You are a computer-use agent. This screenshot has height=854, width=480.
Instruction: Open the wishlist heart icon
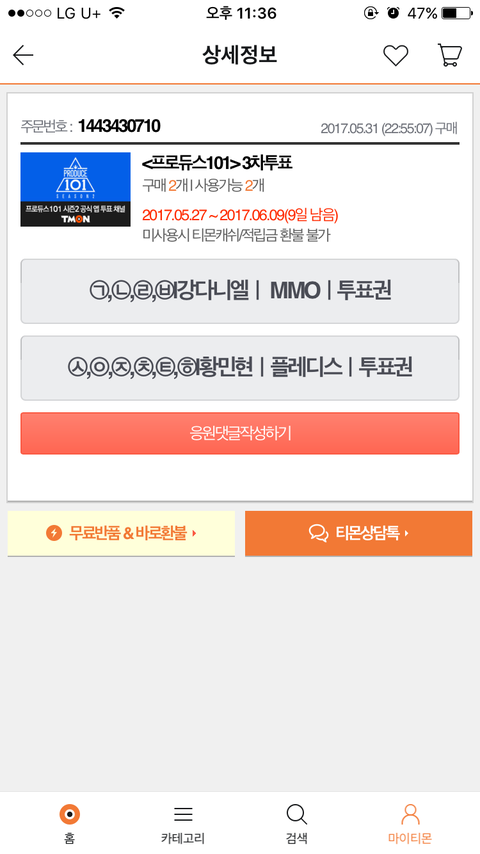396,55
